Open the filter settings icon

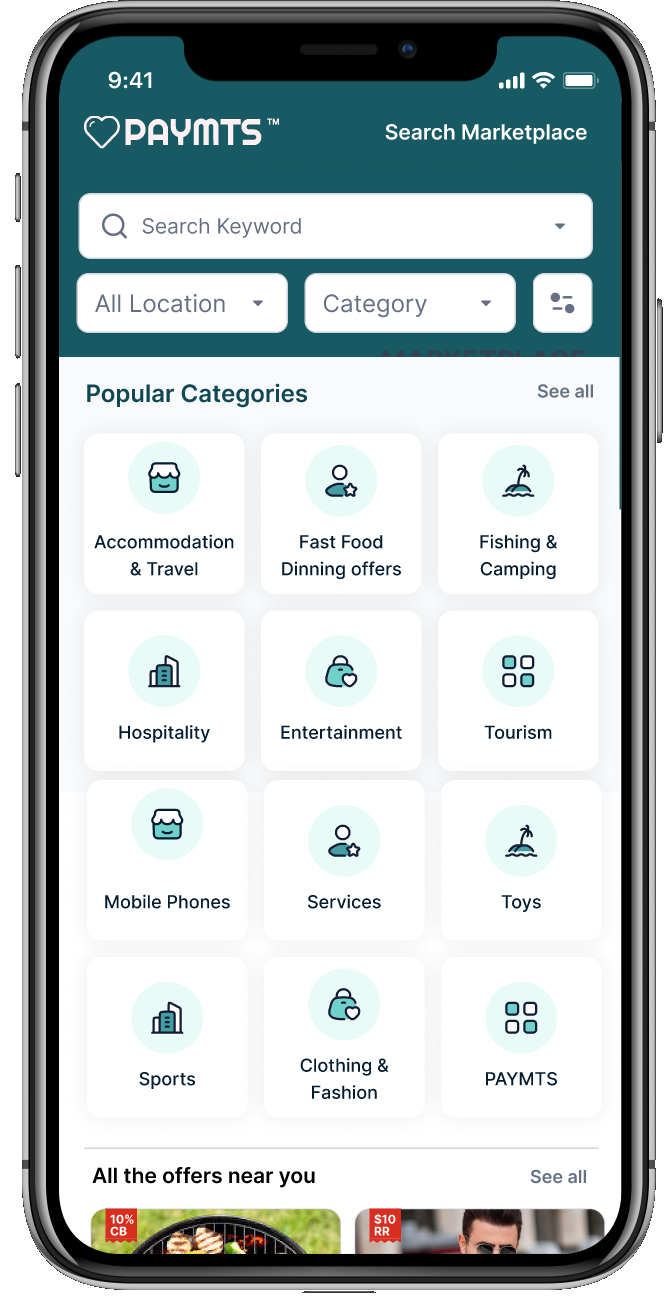click(x=562, y=303)
